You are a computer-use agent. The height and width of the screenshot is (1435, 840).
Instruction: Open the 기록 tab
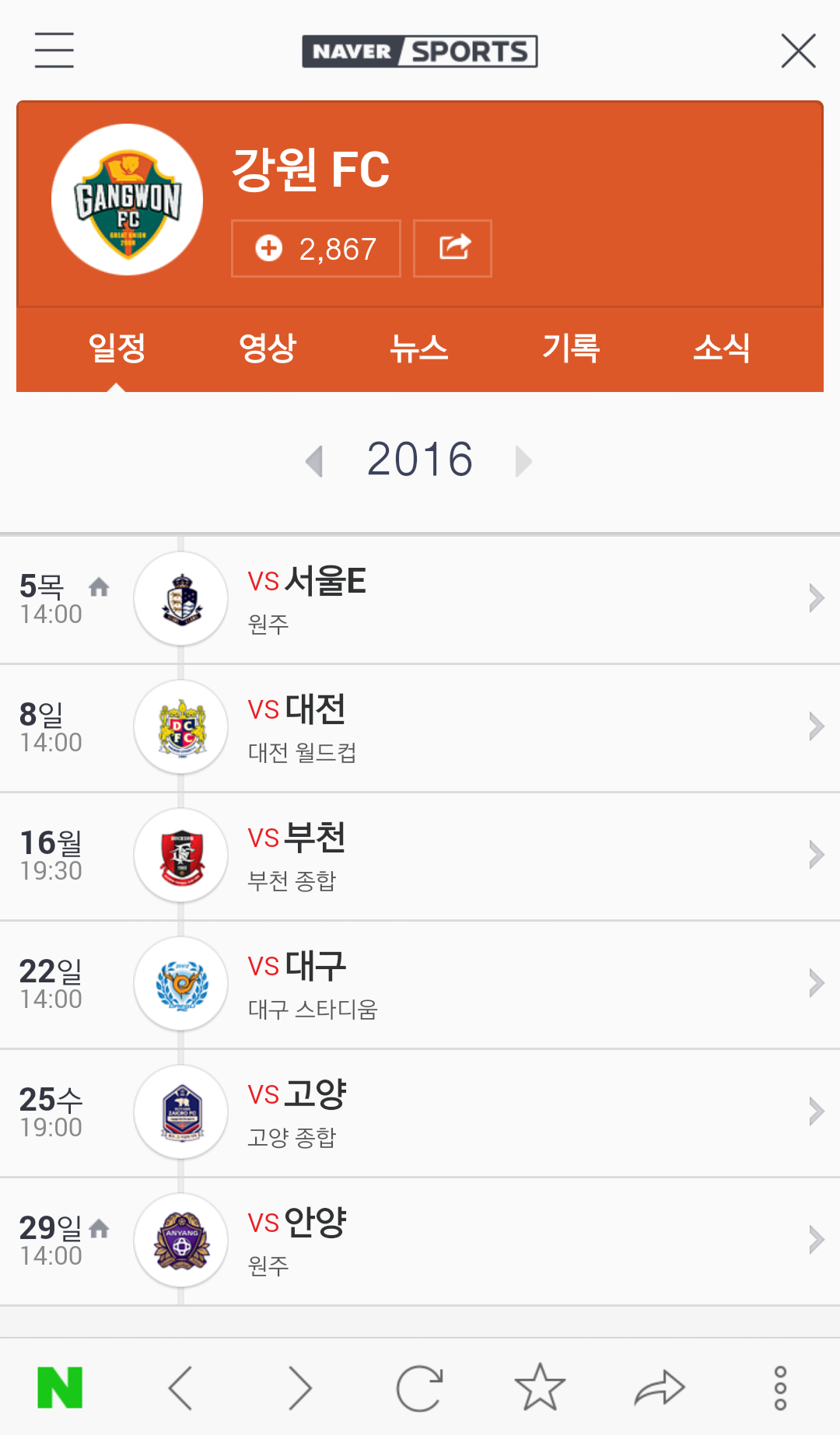click(x=571, y=349)
